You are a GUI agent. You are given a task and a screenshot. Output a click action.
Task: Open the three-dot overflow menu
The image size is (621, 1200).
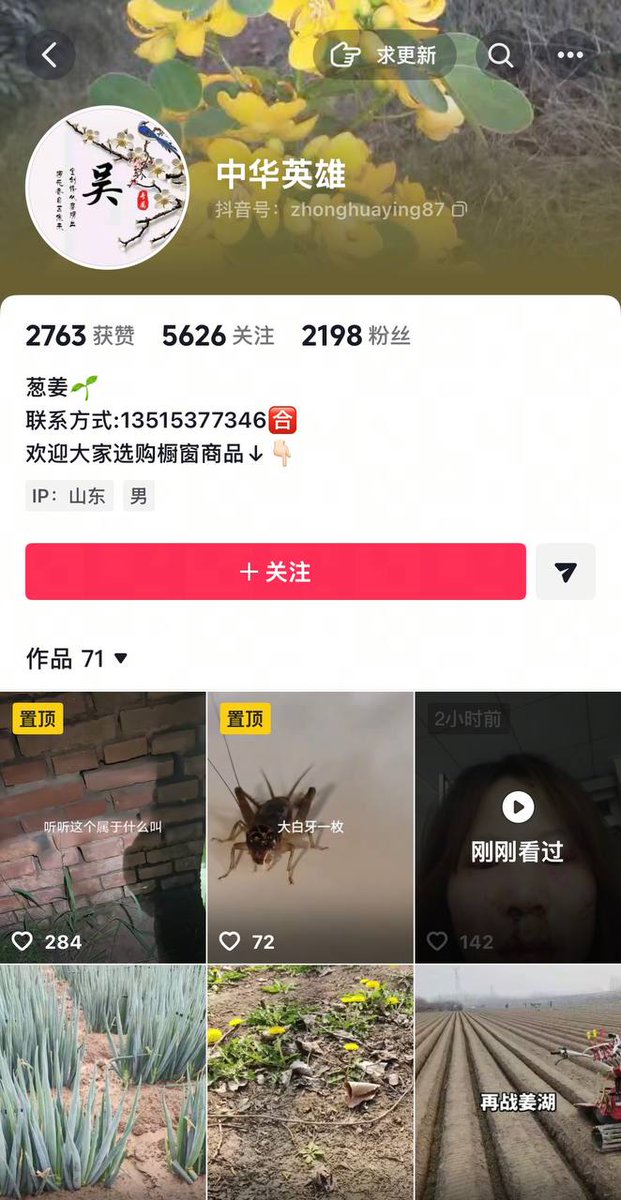click(570, 55)
